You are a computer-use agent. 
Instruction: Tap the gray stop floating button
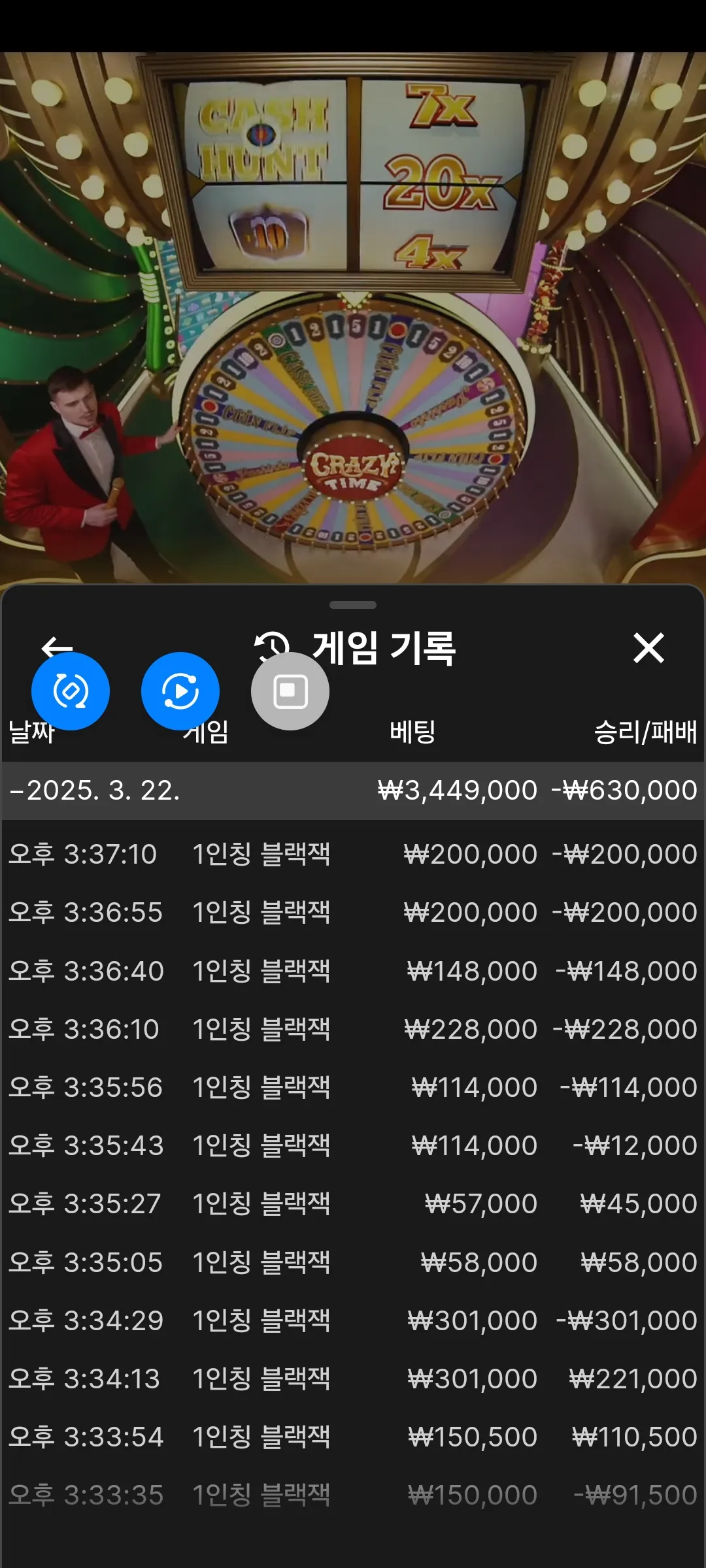click(290, 691)
